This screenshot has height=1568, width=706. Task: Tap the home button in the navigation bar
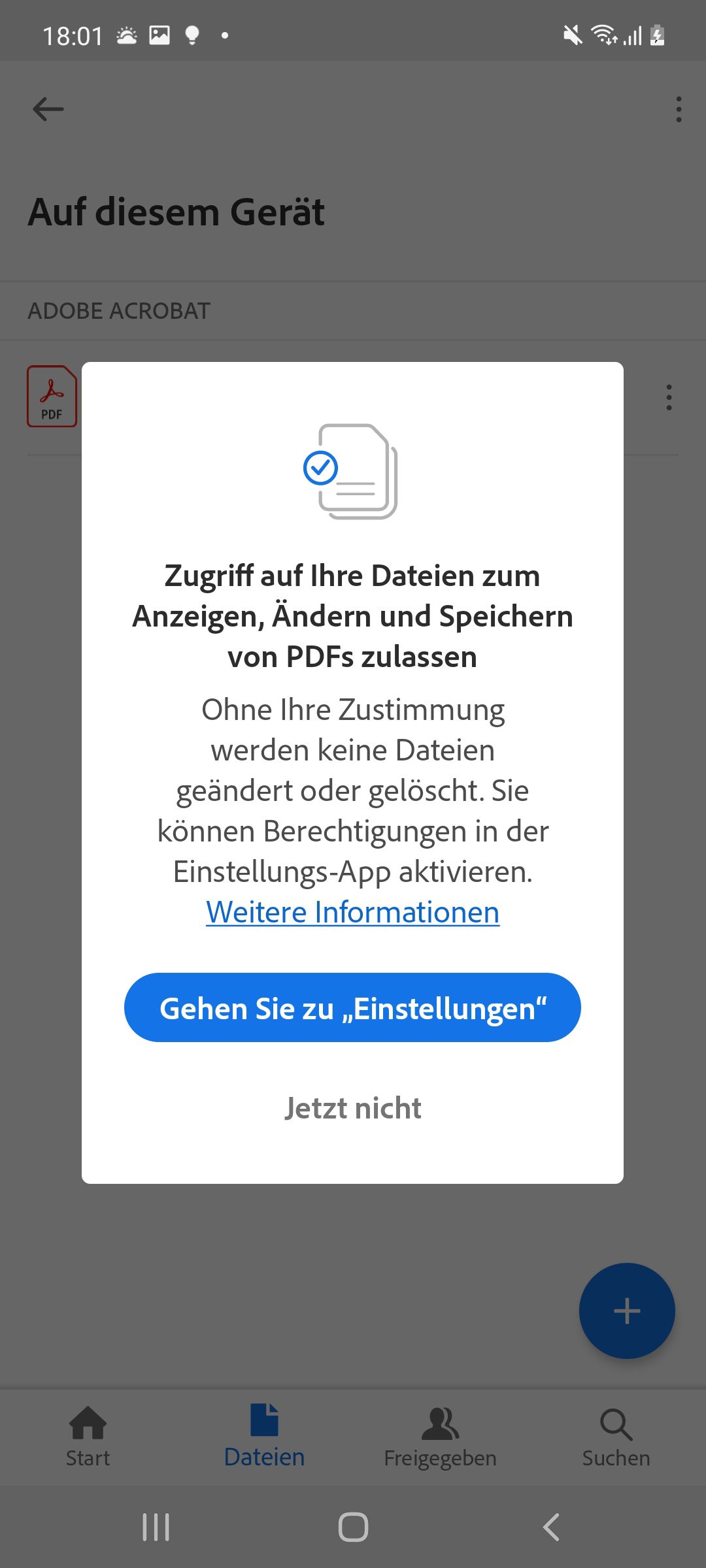click(353, 1528)
